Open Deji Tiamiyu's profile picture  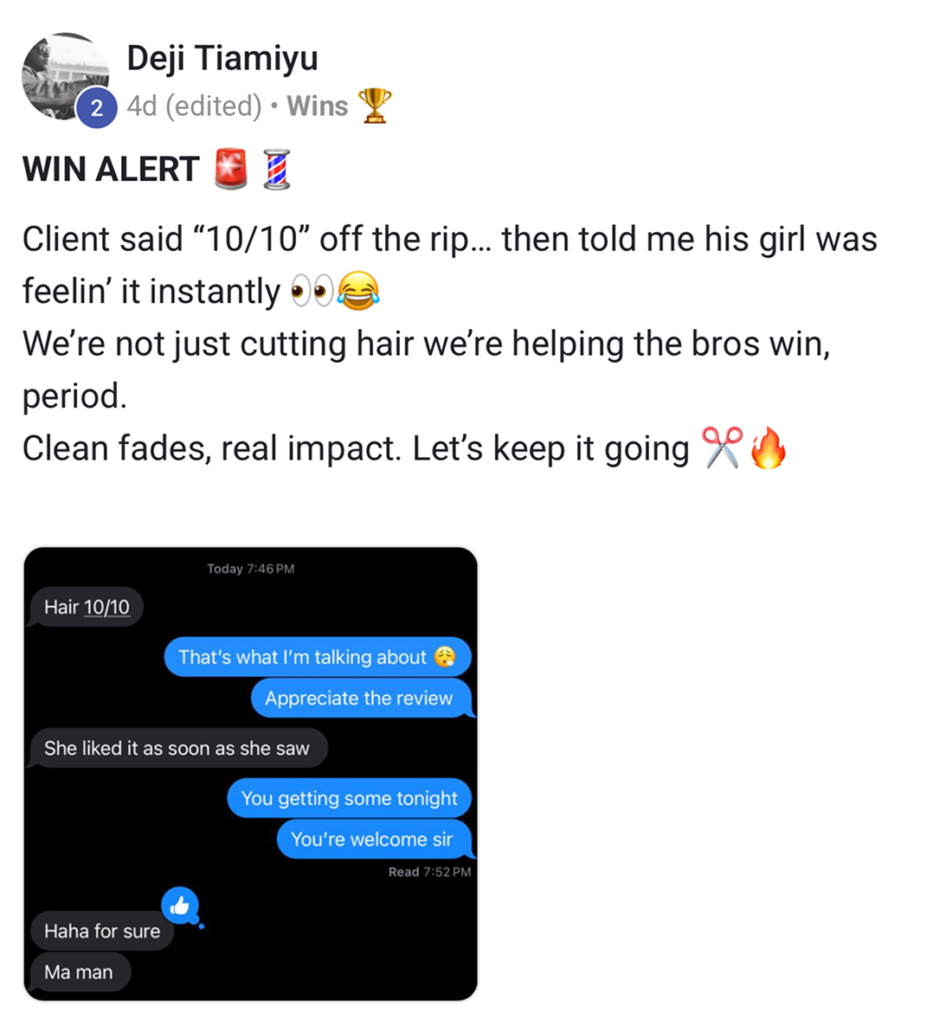(x=65, y=76)
